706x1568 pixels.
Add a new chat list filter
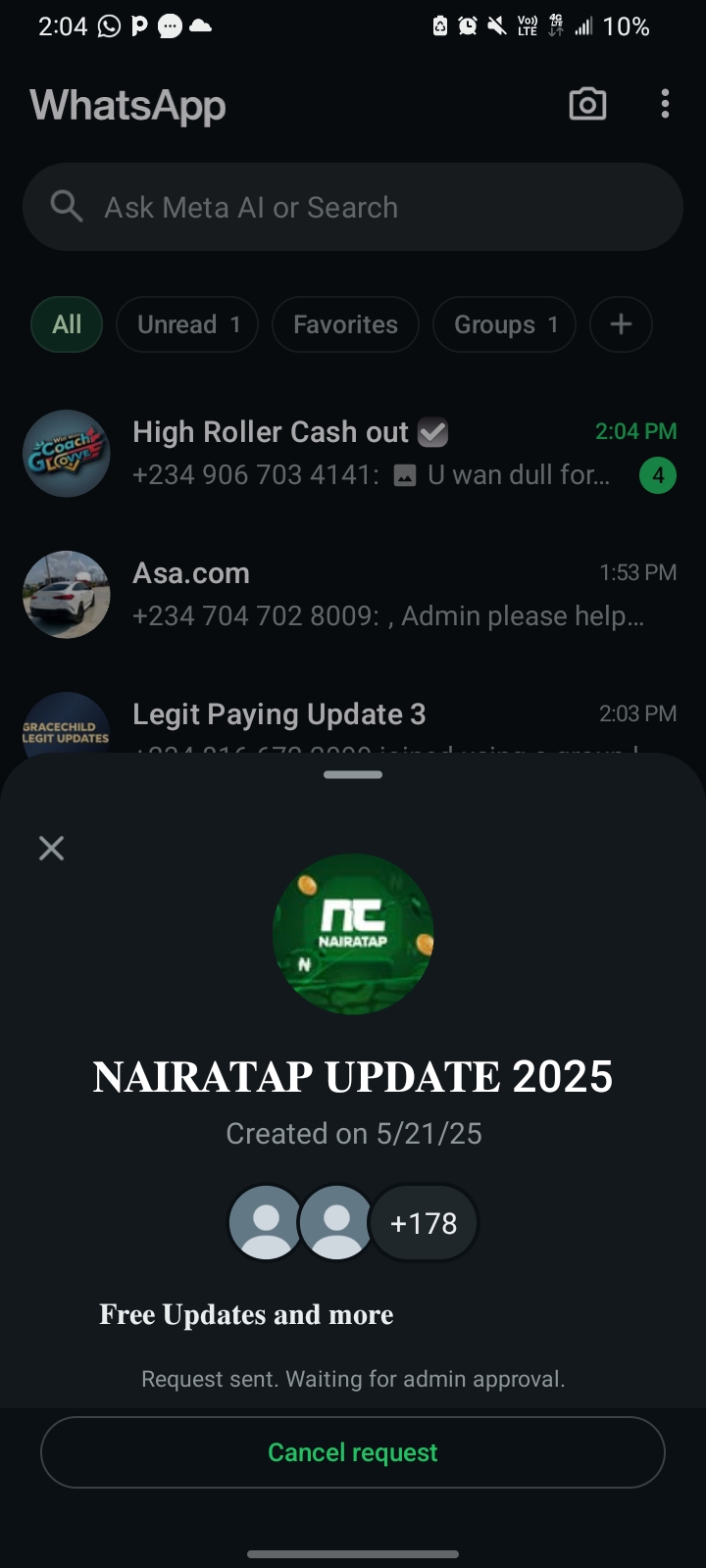click(621, 324)
